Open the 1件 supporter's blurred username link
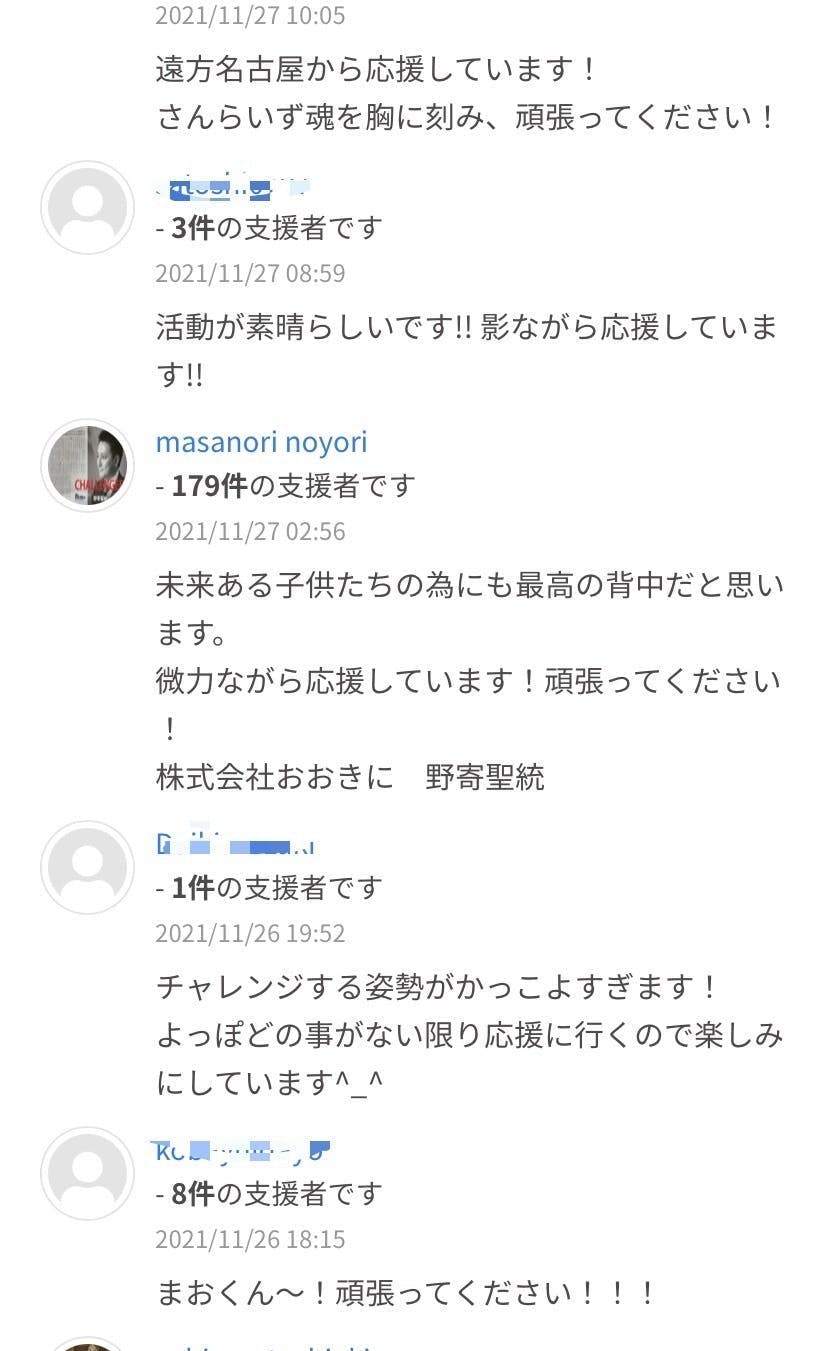This screenshot has width=828, height=1351. (x=236, y=844)
